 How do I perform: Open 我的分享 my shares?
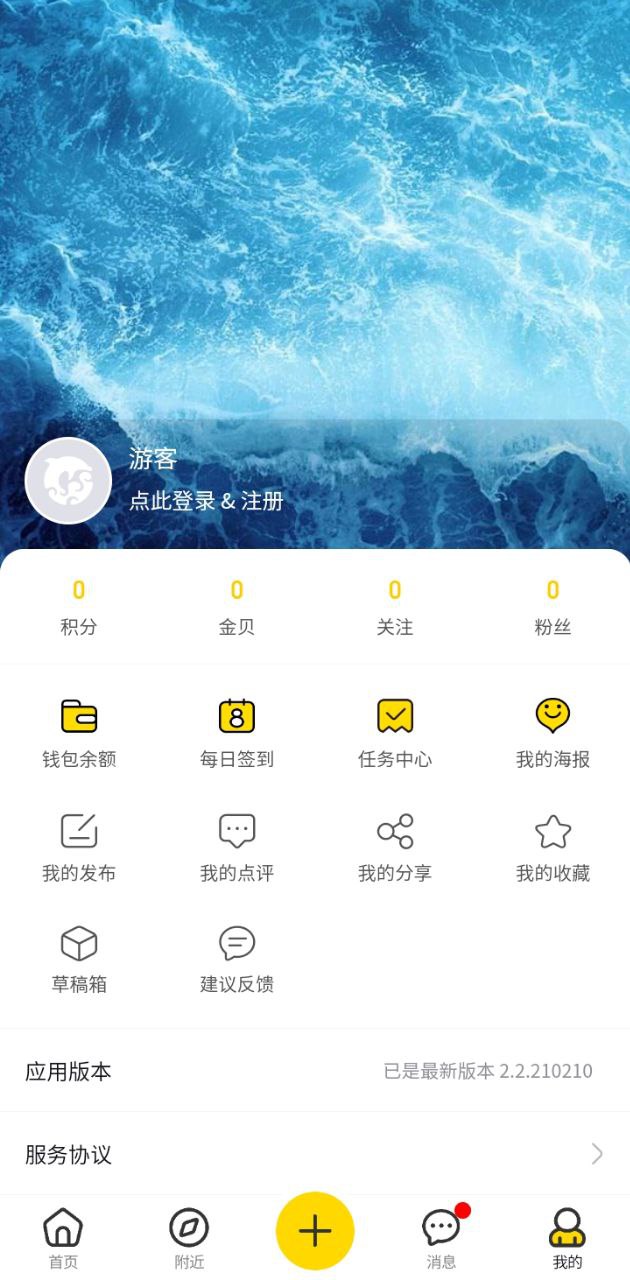pyautogui.click(x=395, y=846)
